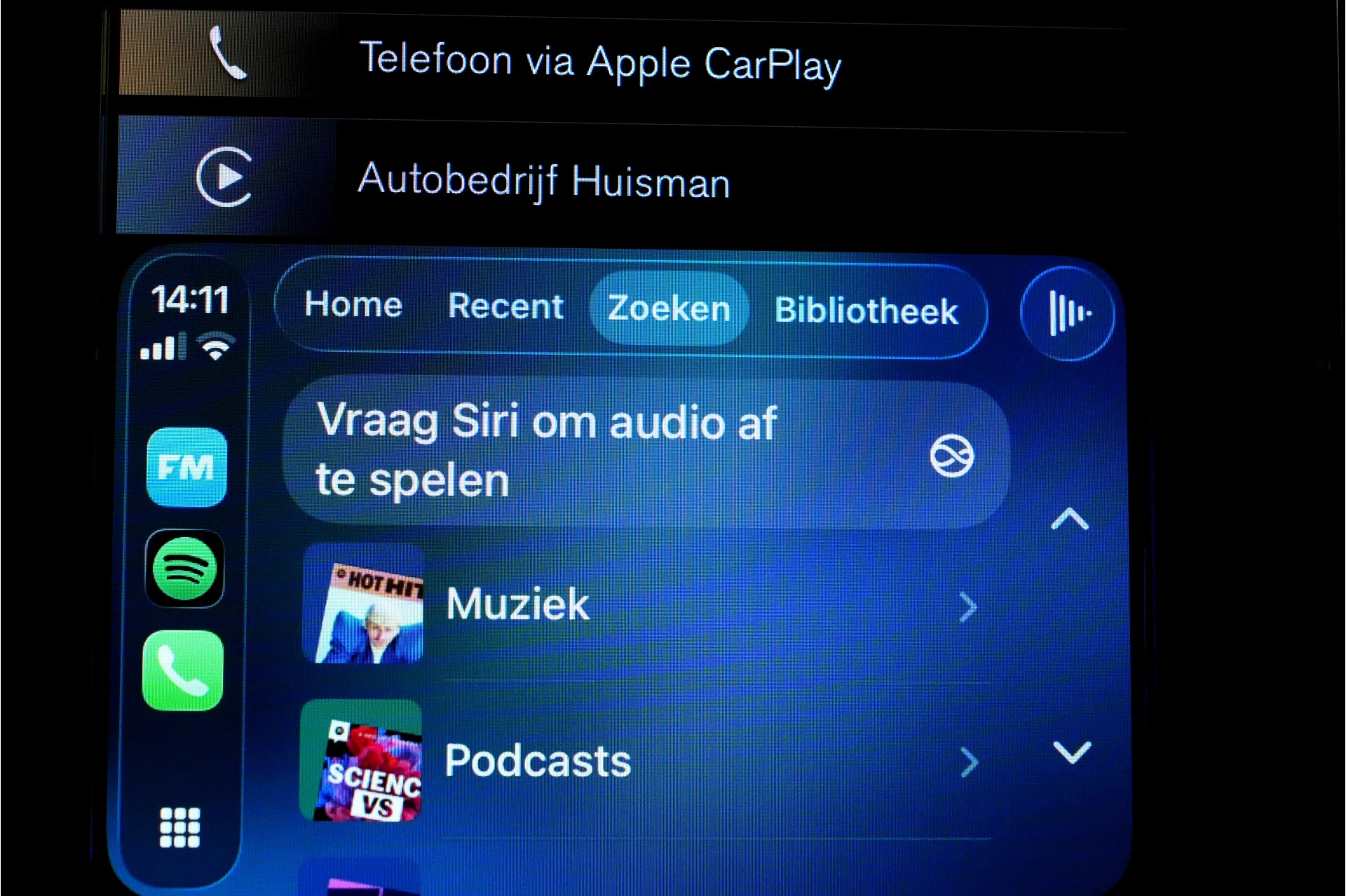This screenshot has width=1346, height=896.
Task: Select the Zoeken tab
Action: [x=669, y=309]
